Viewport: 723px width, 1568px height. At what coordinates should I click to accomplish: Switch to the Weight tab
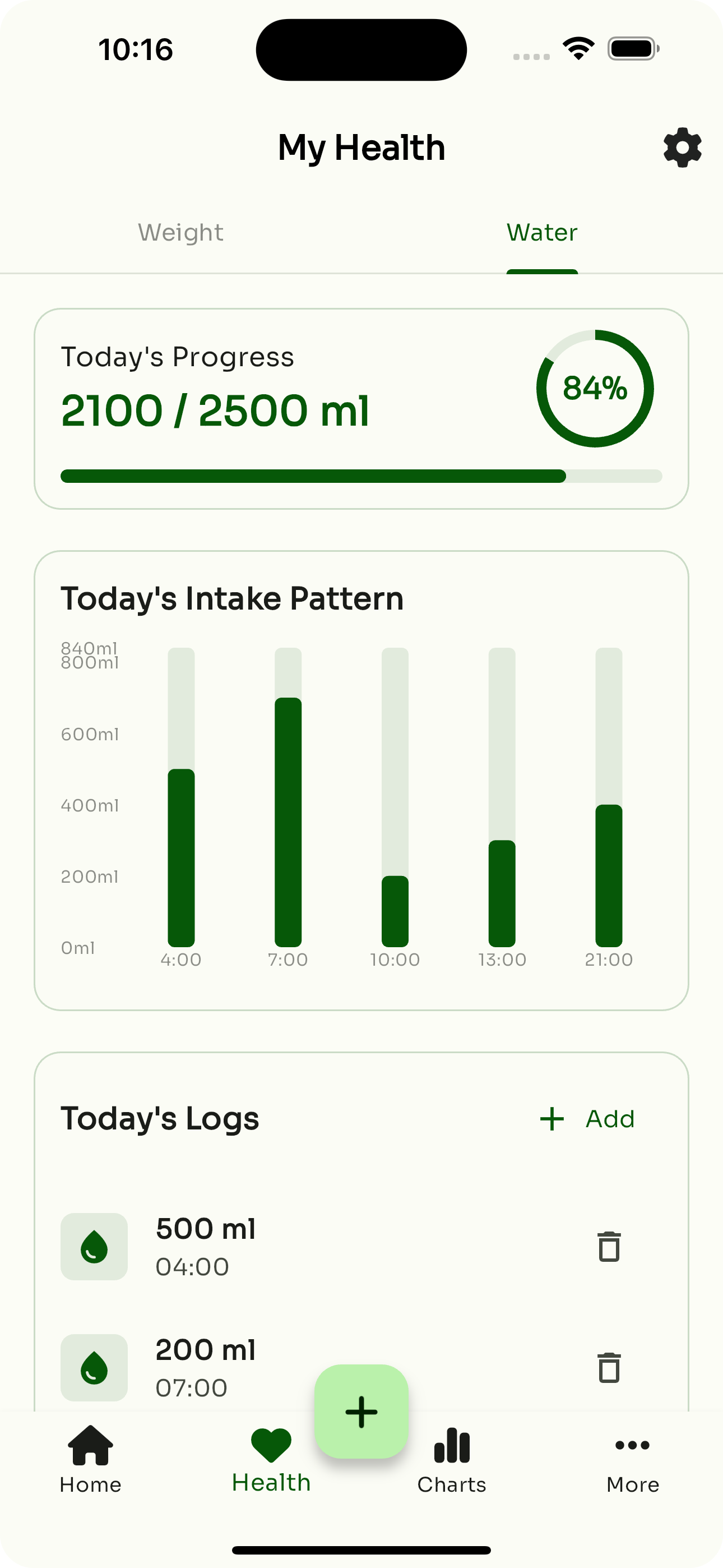(x=180, y=233)
